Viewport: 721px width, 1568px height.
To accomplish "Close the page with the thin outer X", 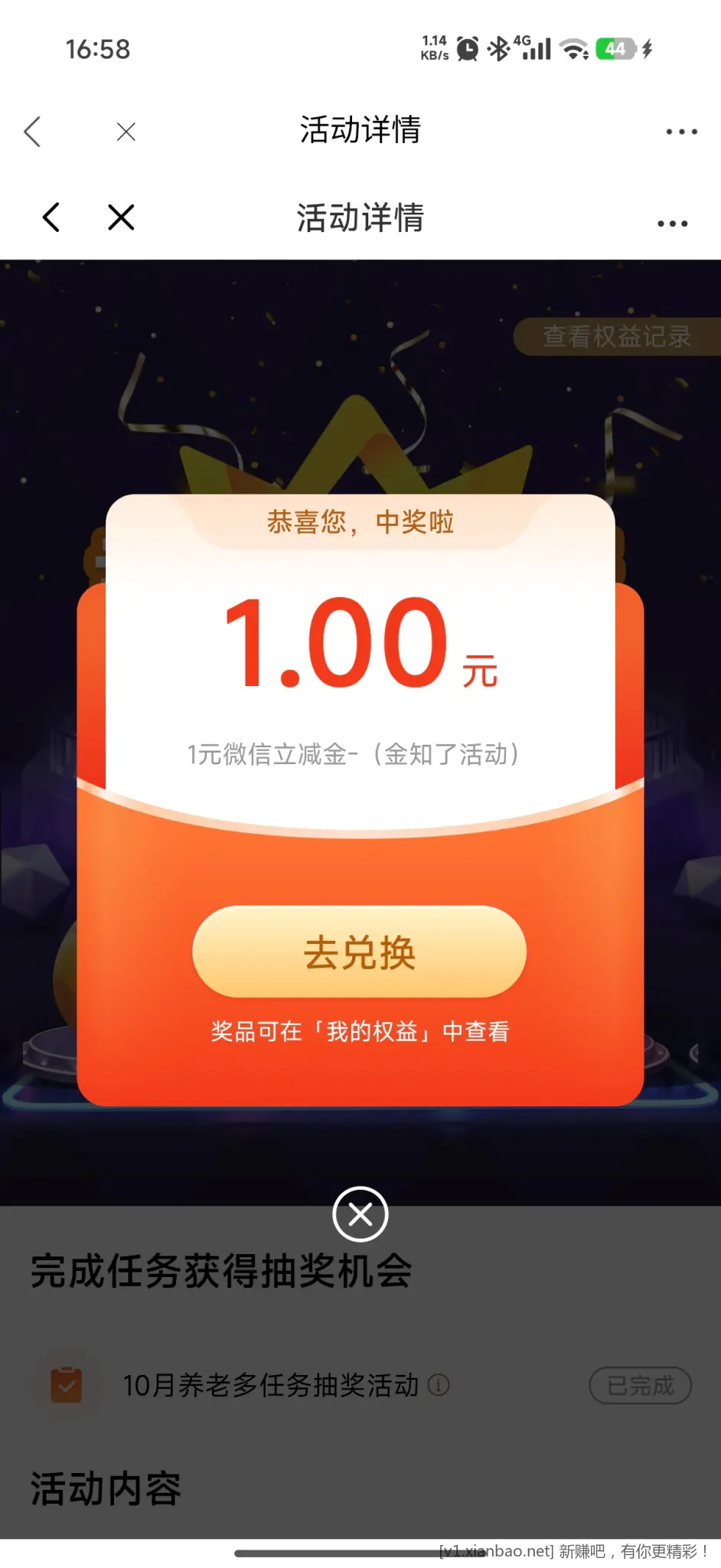I will coord(126,132).
